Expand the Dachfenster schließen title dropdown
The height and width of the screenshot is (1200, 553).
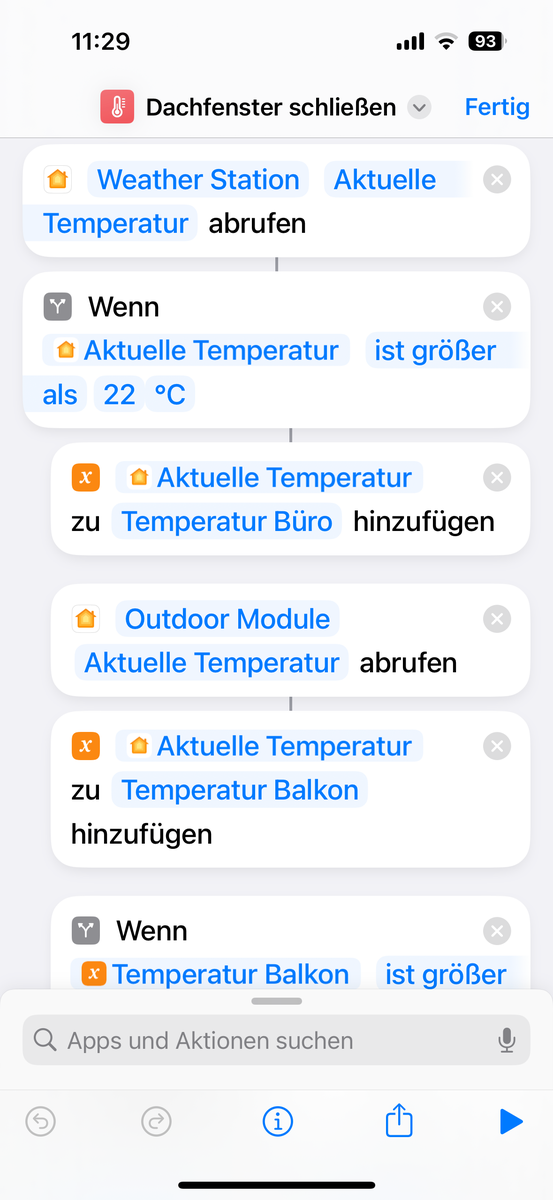[x=420, y=107]
